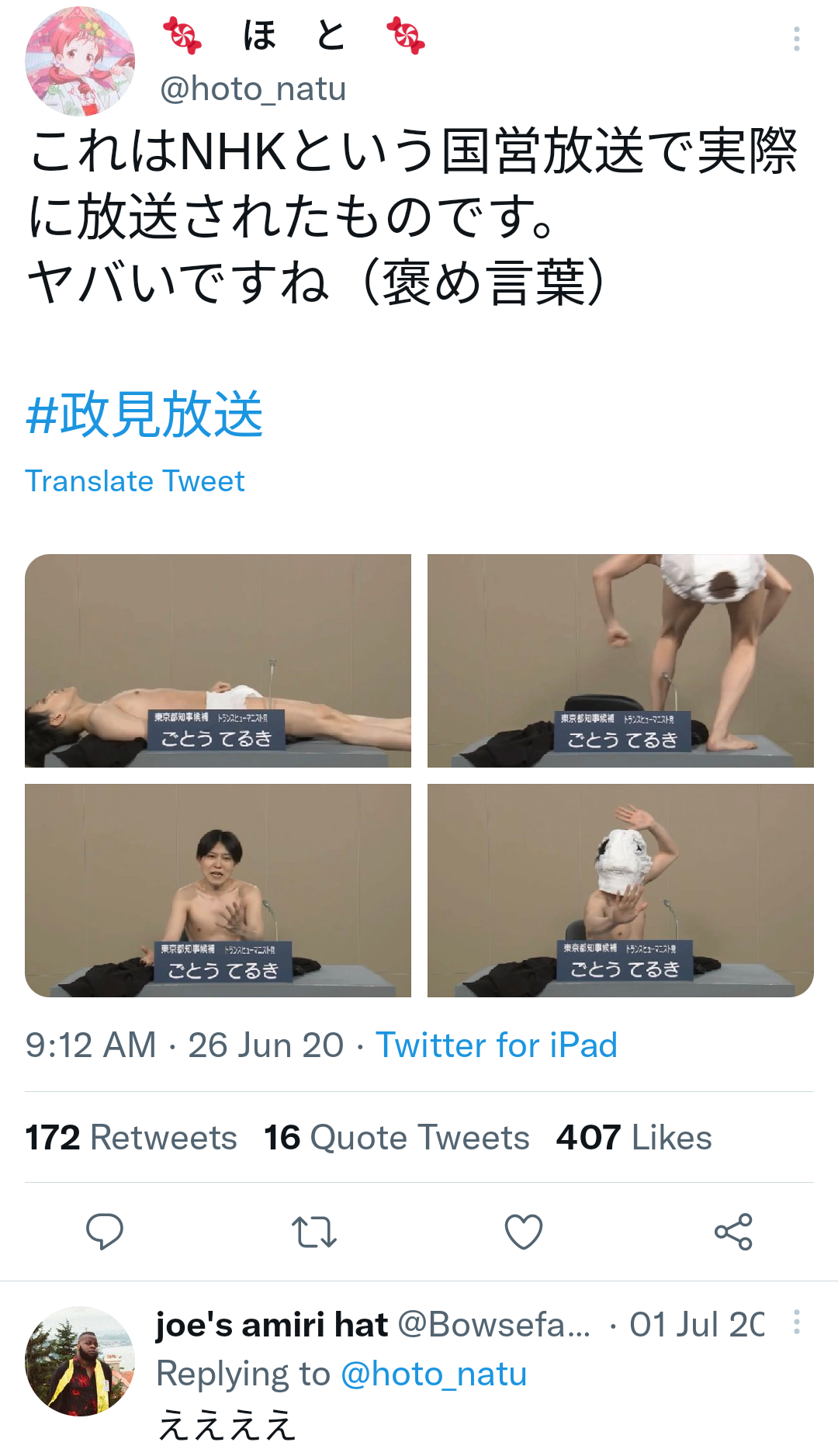Screen dimensions: 838x1456
Task: Open the @hoto_natu mention in the reply
Action: (434, 1374)
